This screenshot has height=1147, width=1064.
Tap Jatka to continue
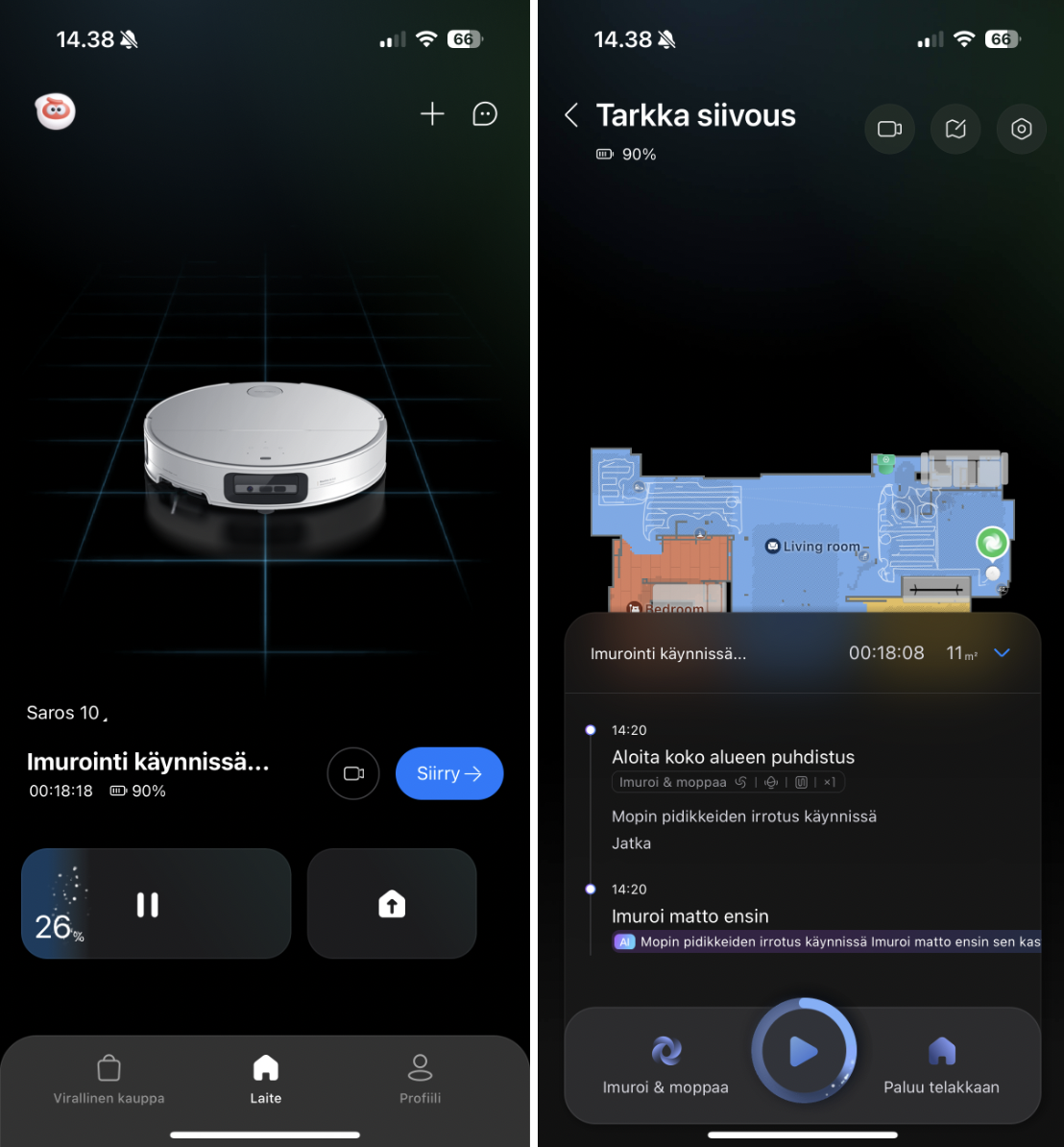coord(632,843)
